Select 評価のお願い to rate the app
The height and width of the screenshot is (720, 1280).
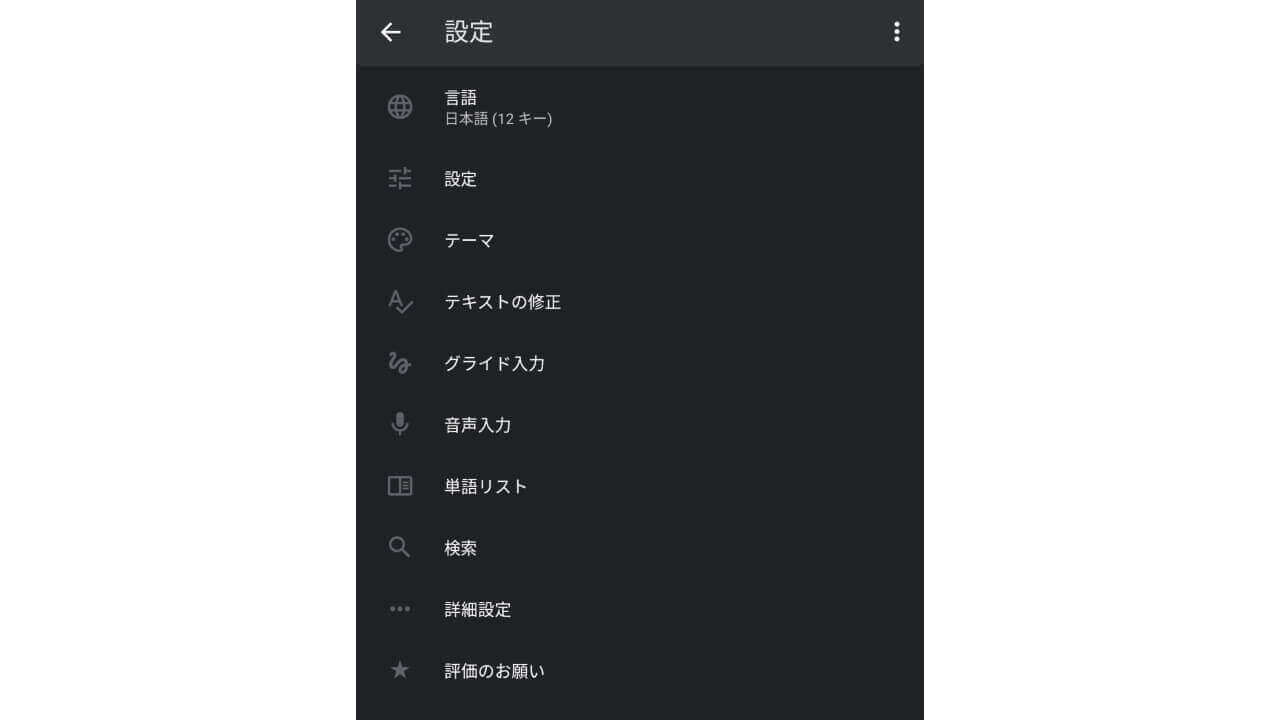click(495, 671)
